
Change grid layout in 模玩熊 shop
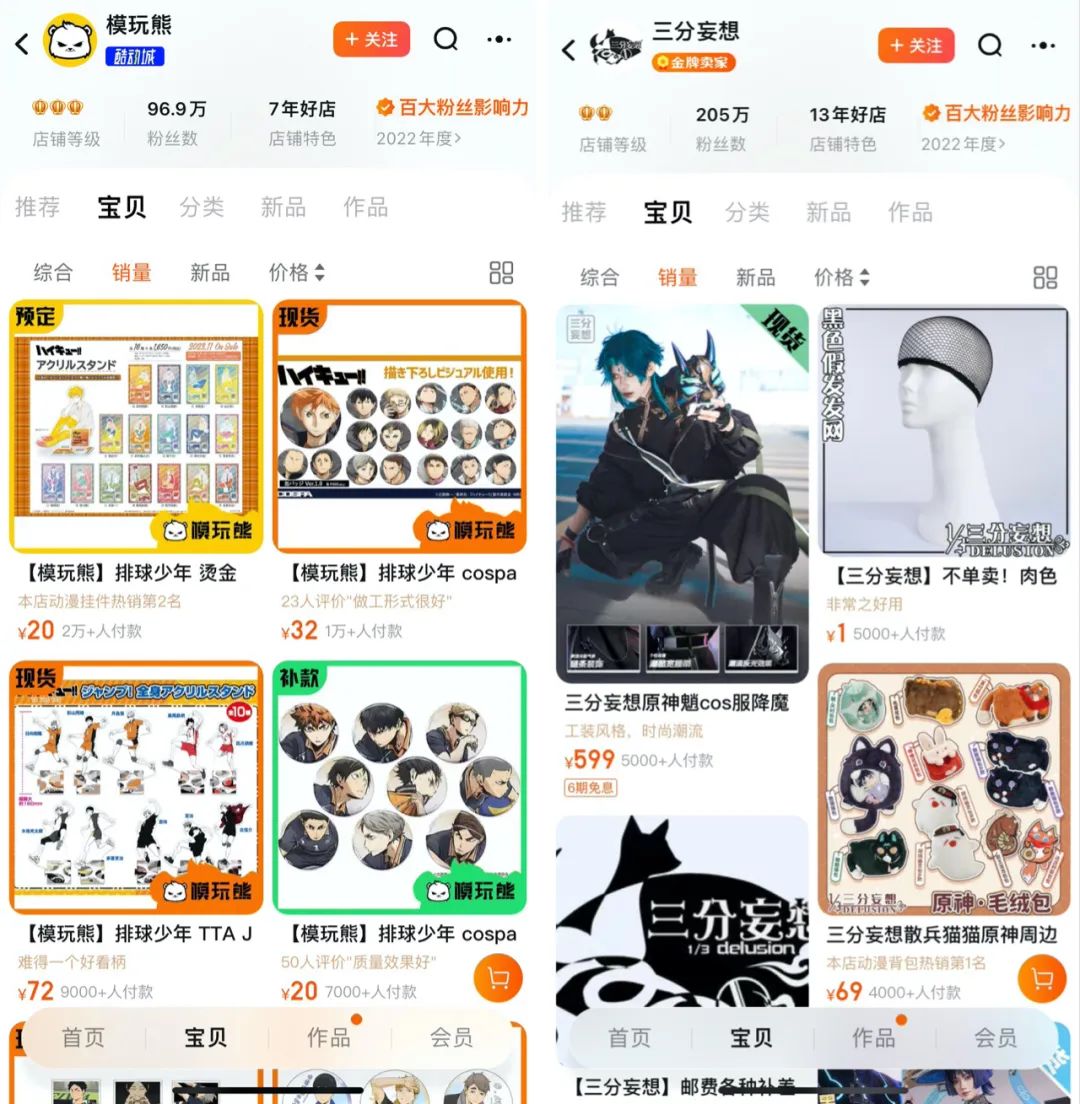pos(501,272)
